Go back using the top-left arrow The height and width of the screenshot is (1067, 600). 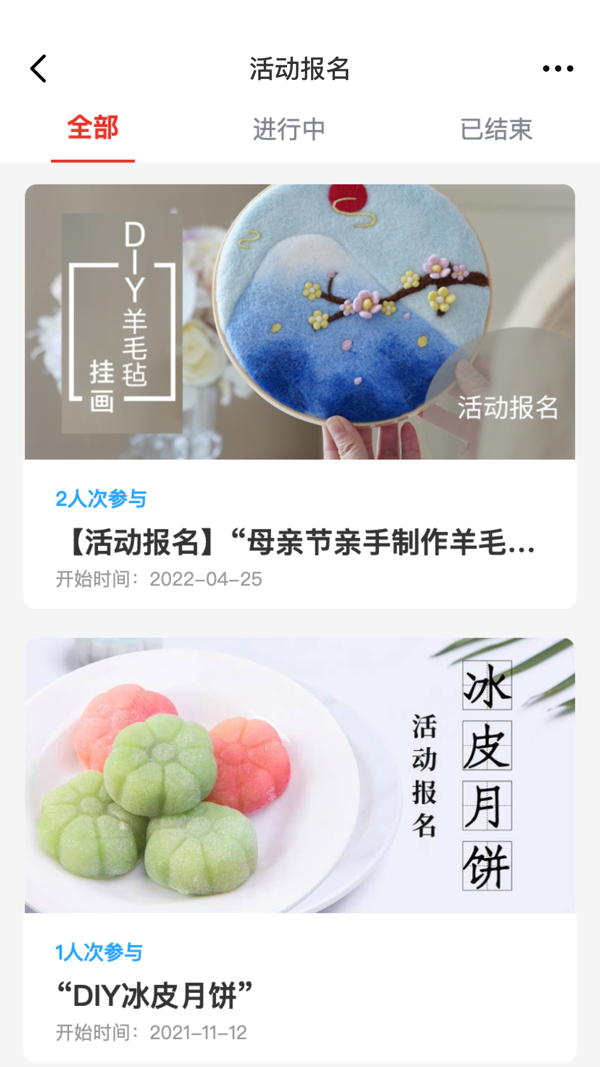(39, 68)
